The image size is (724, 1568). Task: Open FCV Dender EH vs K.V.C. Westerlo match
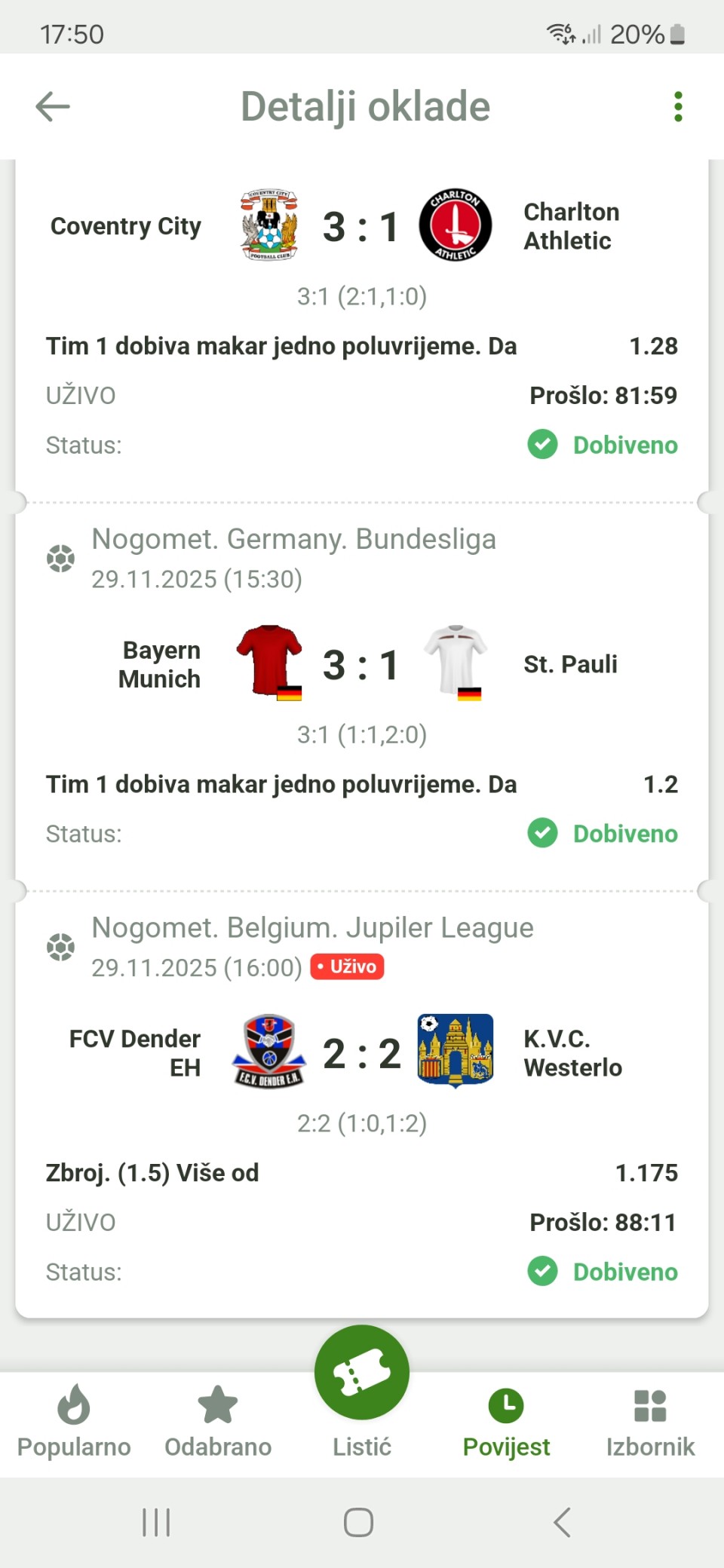362,1053
